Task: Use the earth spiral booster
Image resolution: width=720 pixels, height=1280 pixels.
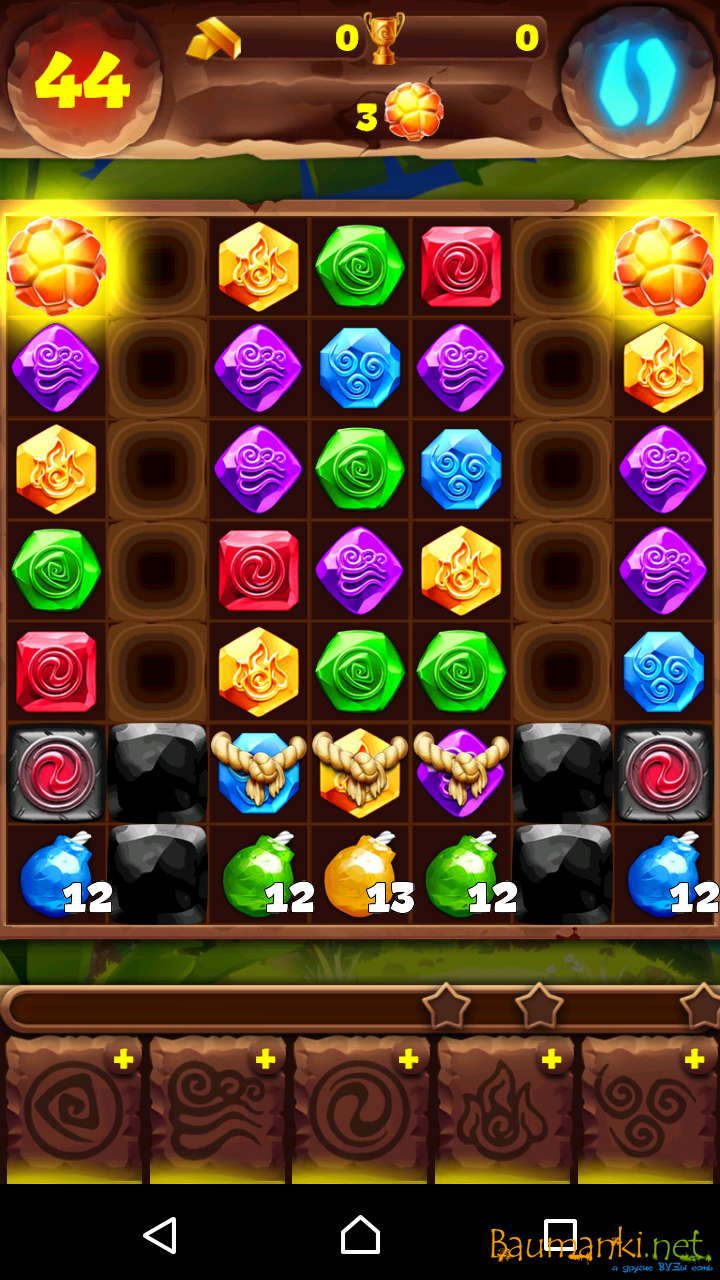Action: pyautogui.click(x=74, y=1110)
